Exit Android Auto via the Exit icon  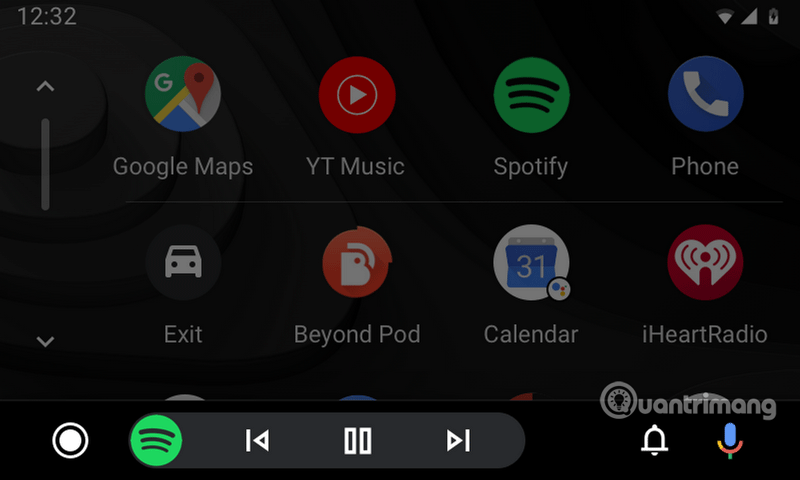[x=182, y=262]
